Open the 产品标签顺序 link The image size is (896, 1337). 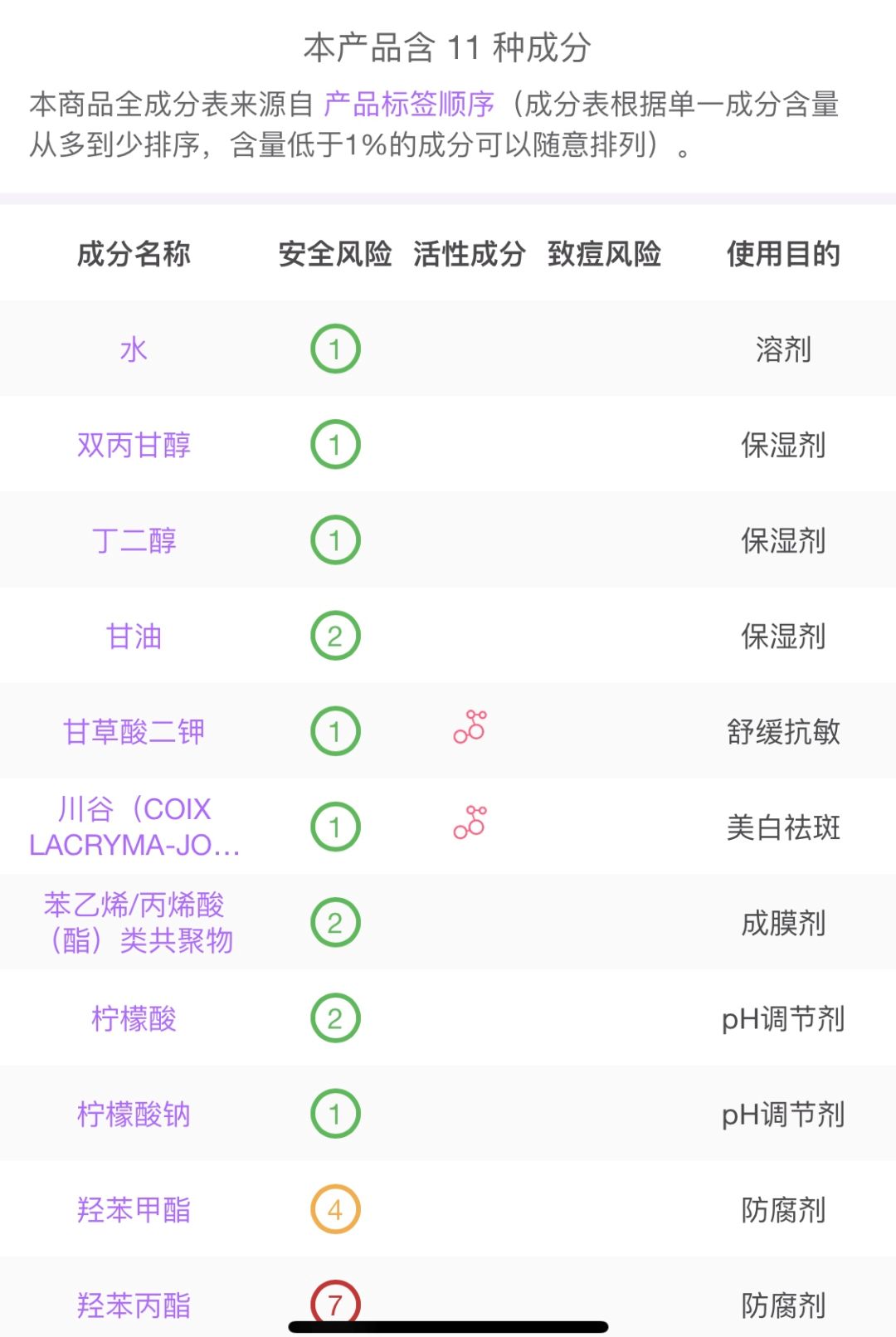pos(410,105)
